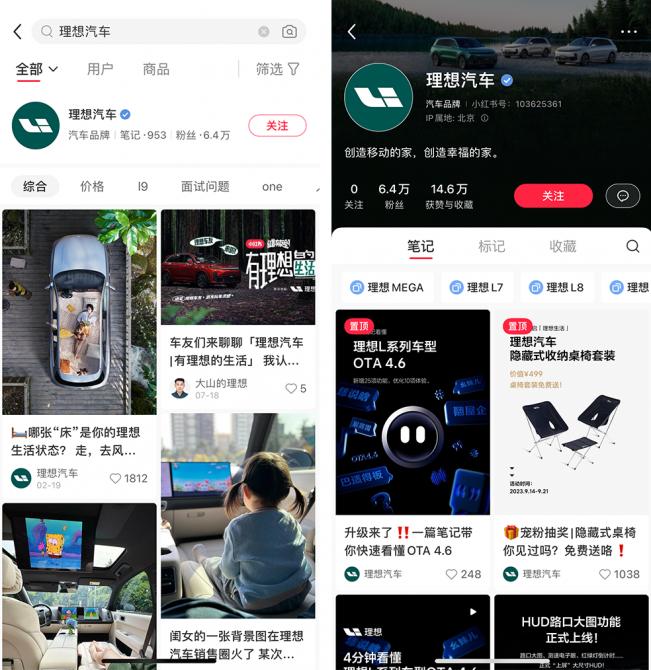Select the 价格 chip
Image resolution: width=651 pixels, height=670 pixels.
click(x=92, y=187)
